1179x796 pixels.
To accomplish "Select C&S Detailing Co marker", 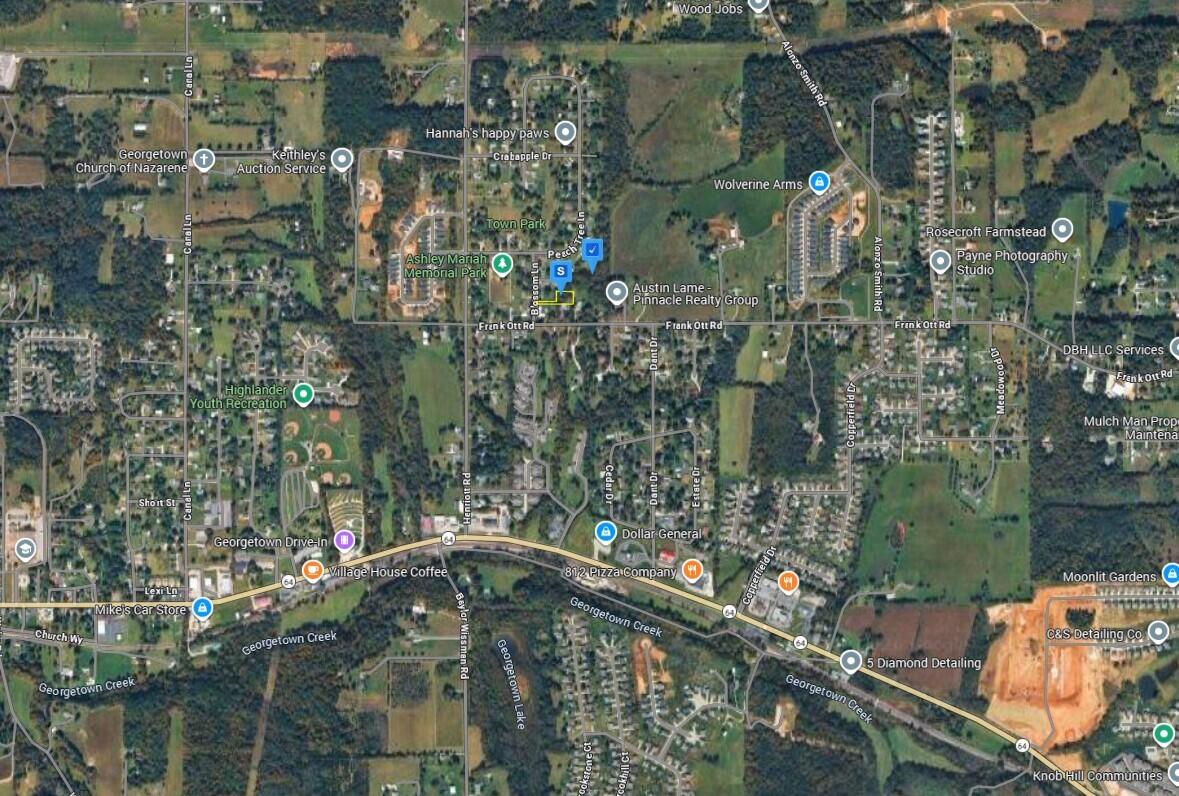I will coord(1159,633).
